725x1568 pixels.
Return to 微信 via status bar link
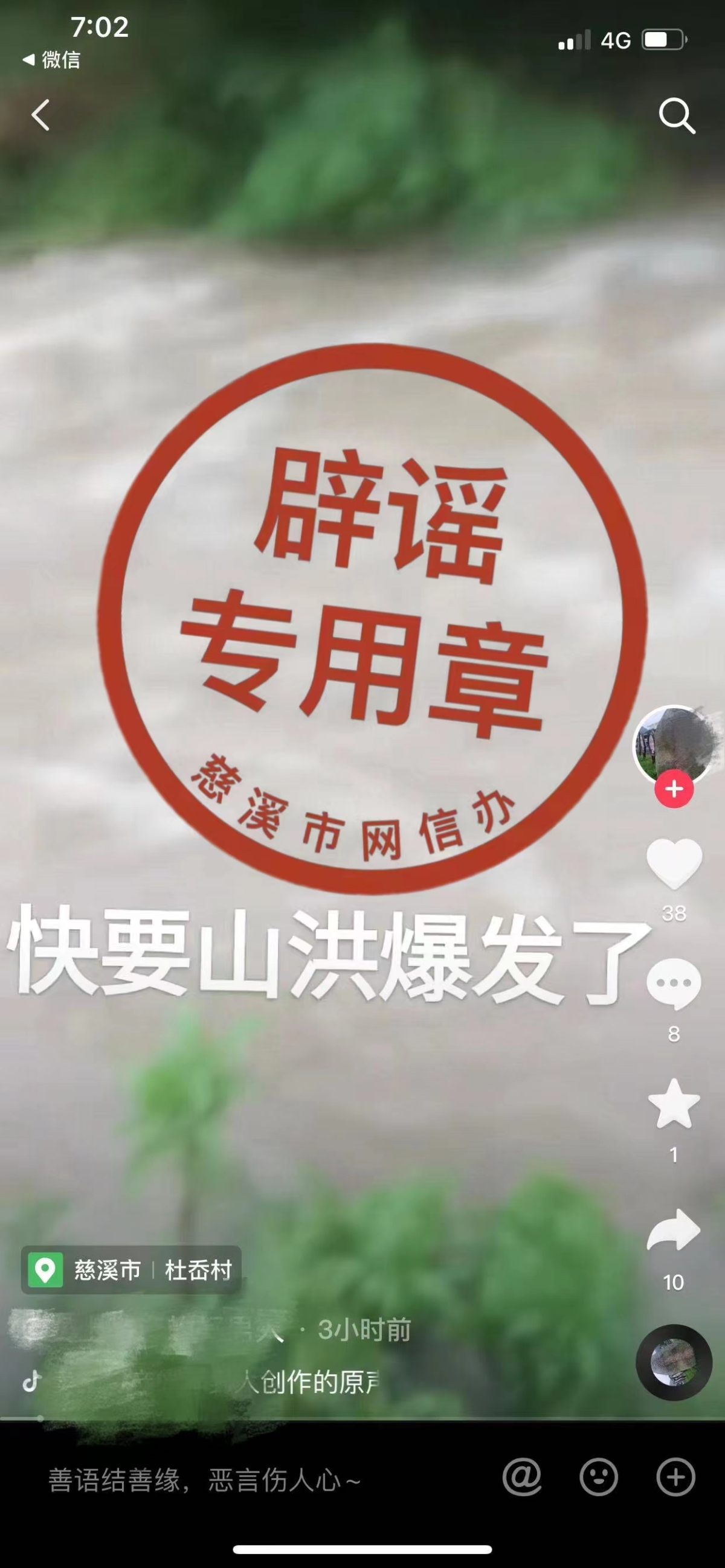[52, 60]
